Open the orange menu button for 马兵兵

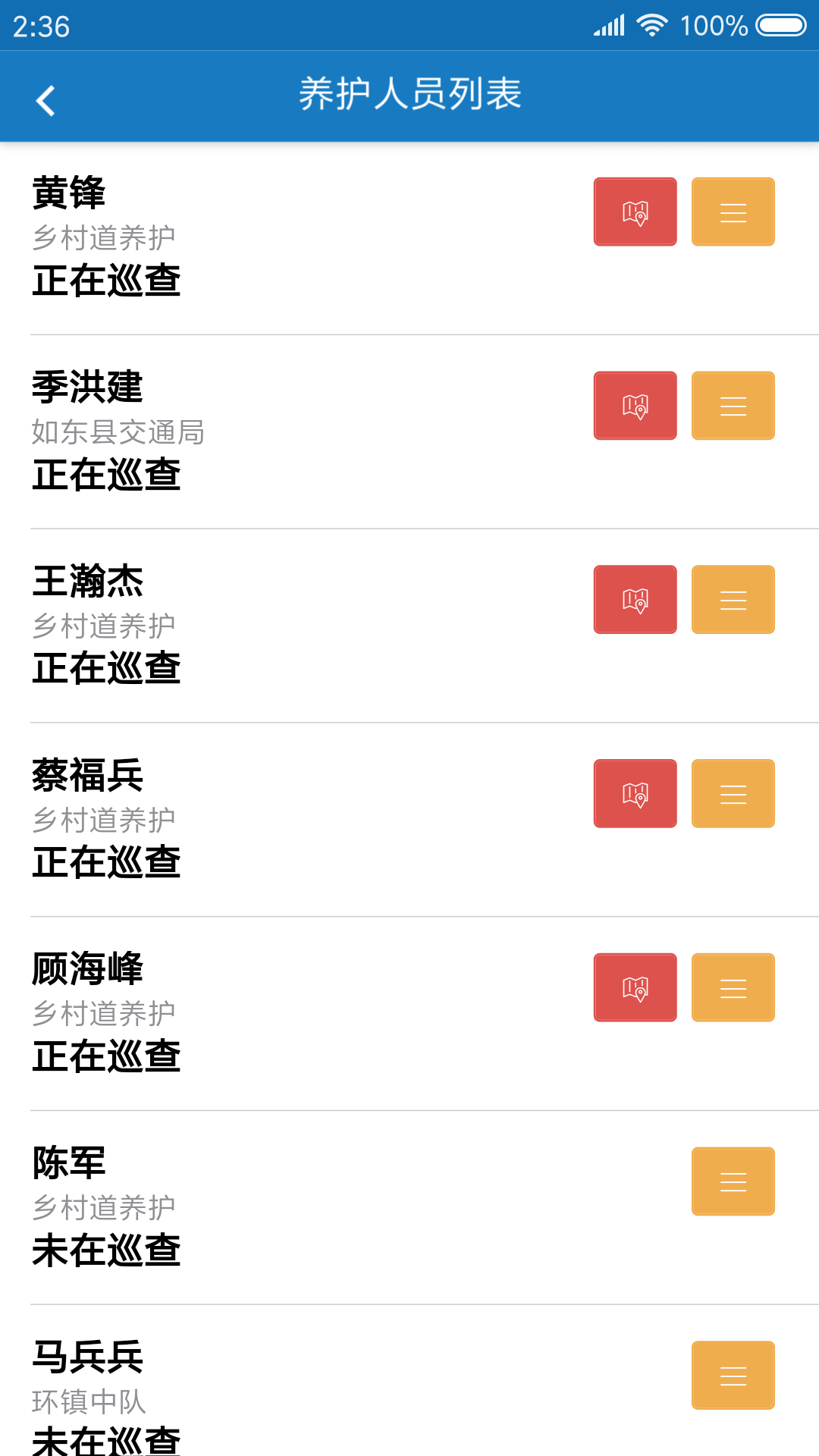tap(733, 1375)
